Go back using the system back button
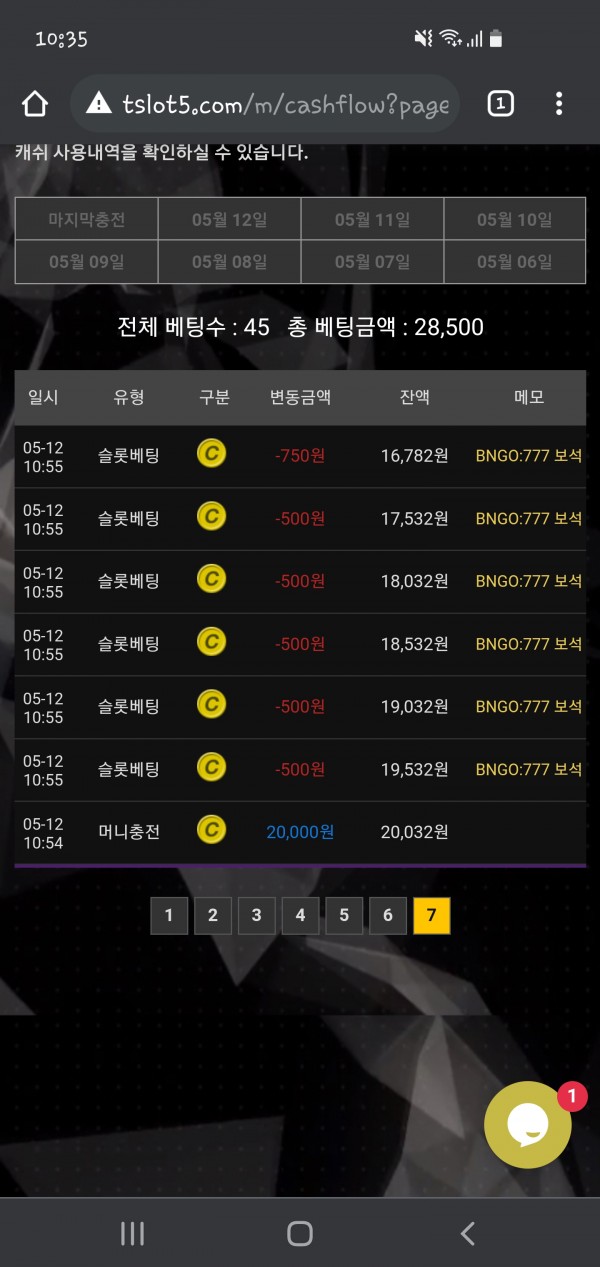Screen dimensions: 600x1267 [x=467, y=1233]
